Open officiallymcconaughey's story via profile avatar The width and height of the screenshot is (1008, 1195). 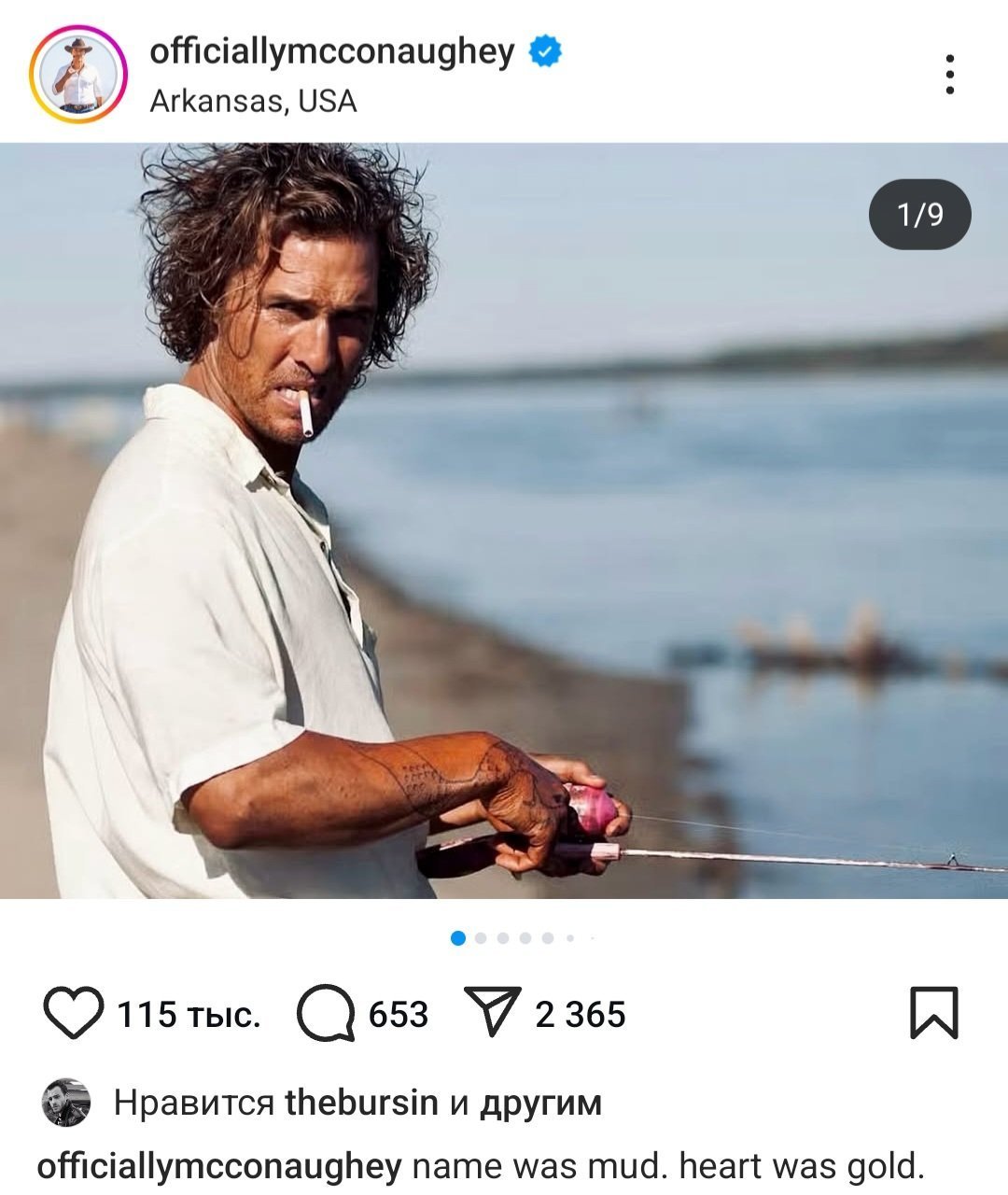click(x=77, y=75)
